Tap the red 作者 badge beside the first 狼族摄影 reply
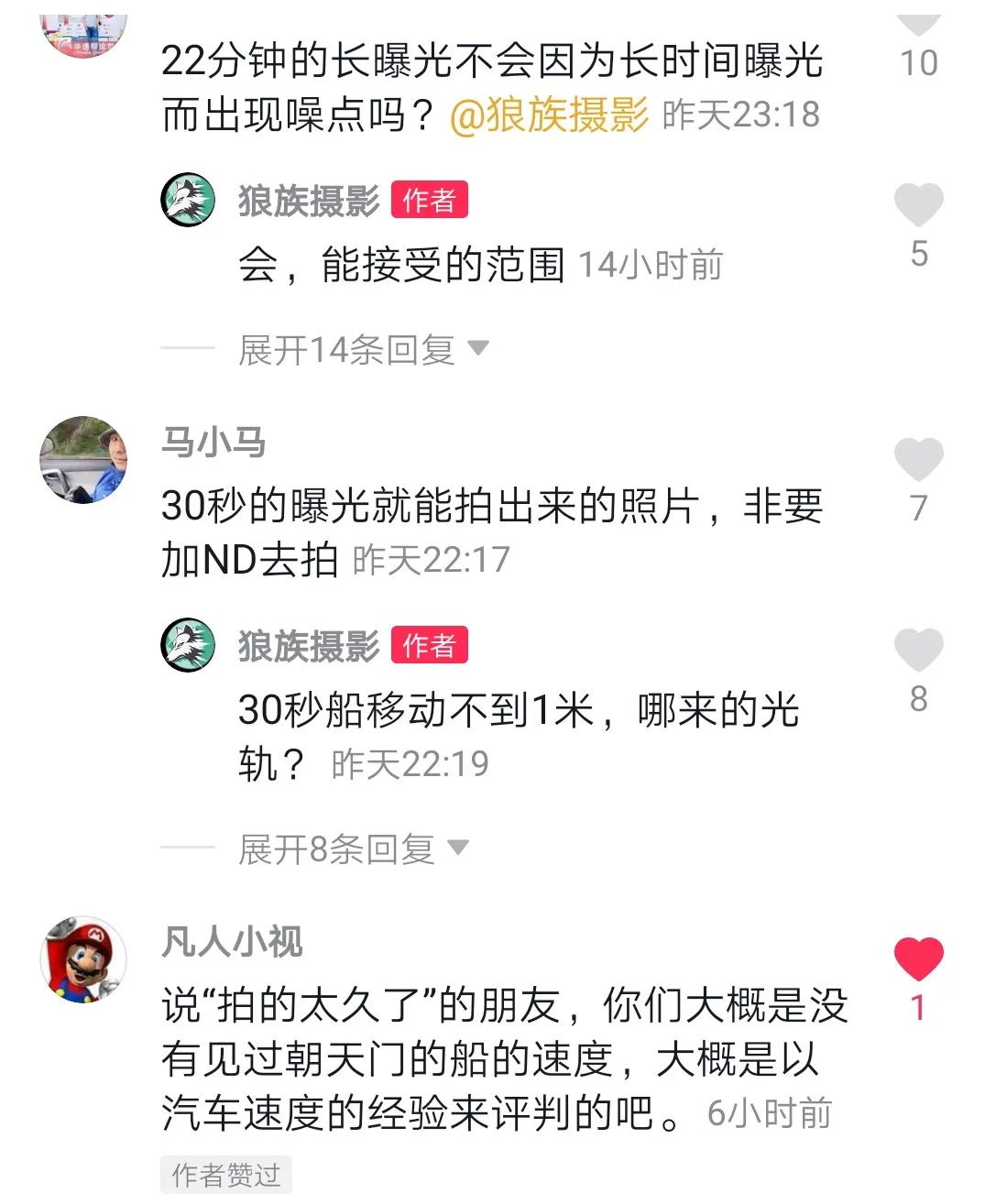 tap(431, 200)
